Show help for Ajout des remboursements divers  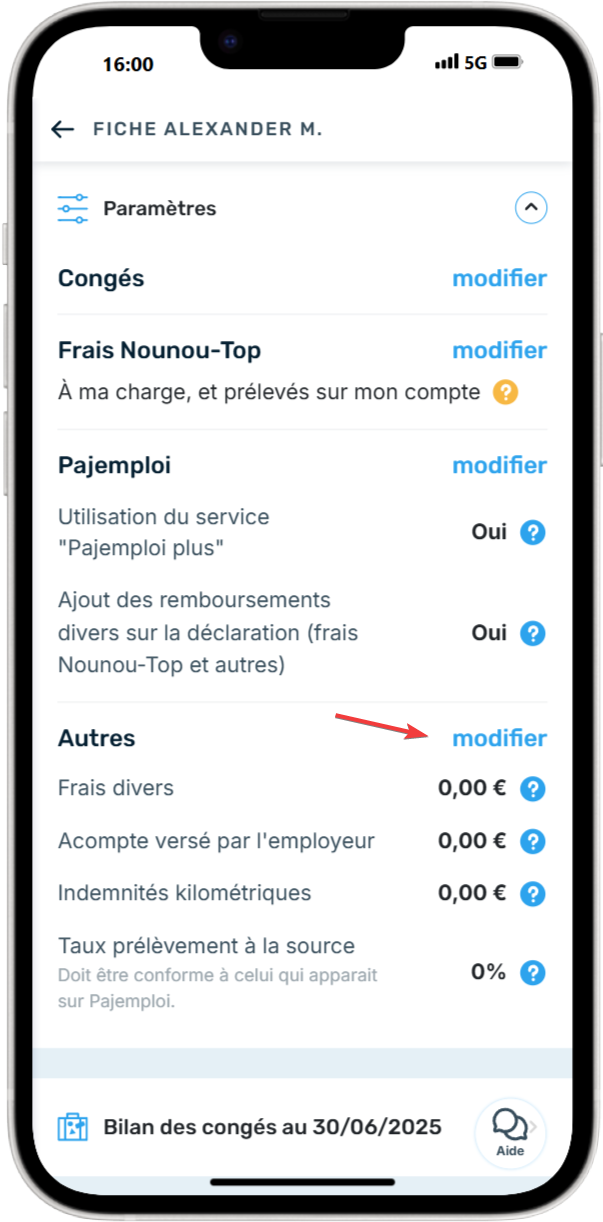[x=534, y=633]
